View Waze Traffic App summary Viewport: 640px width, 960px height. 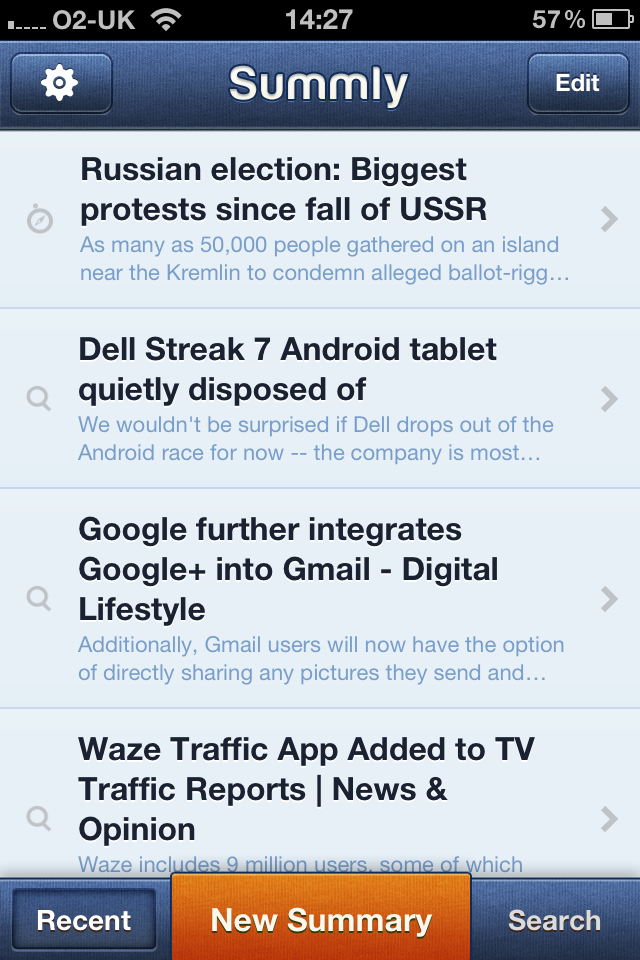click(320, 800)
